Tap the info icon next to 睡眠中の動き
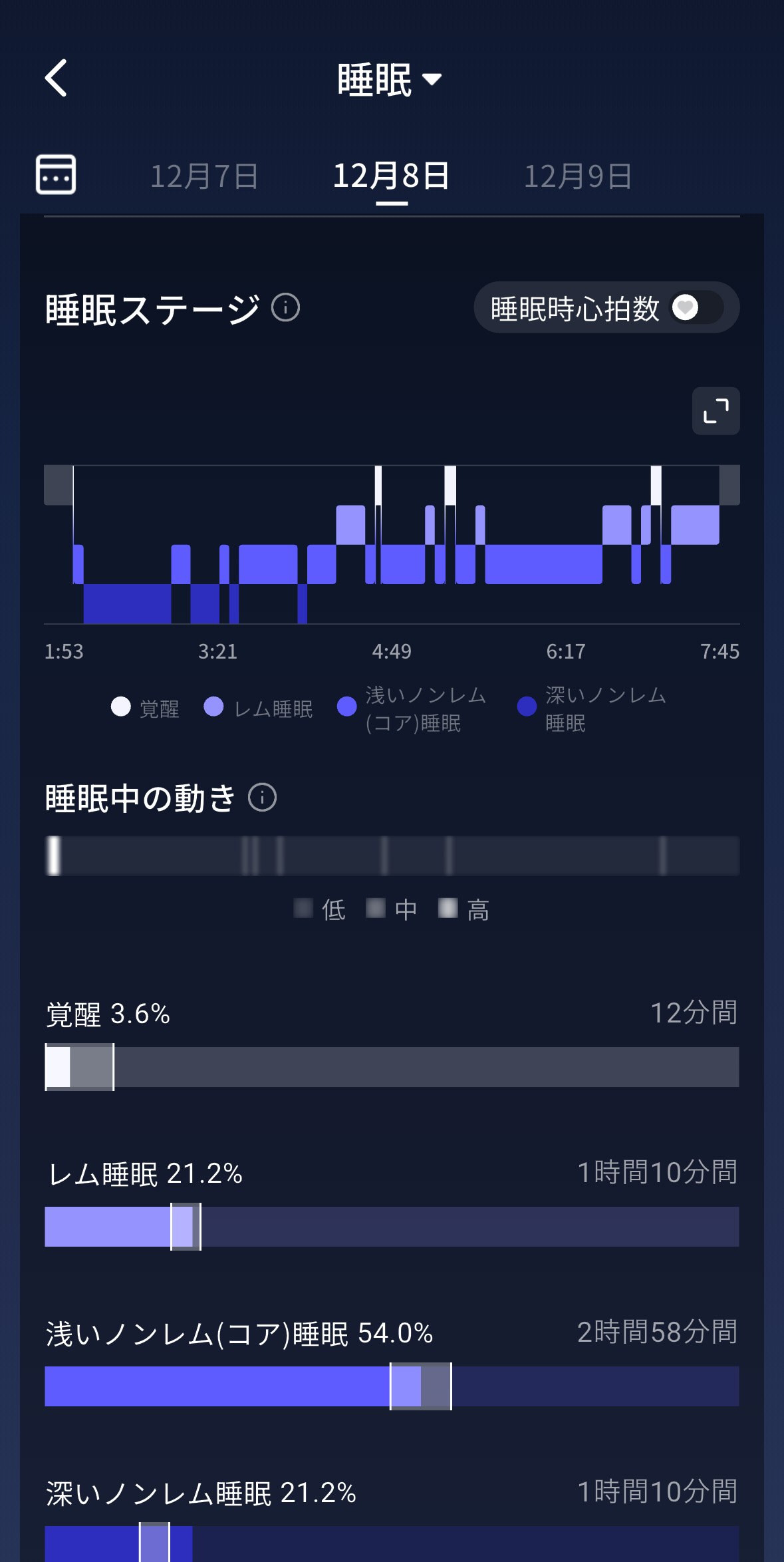784x1562 pixels. tap(263, 798)
